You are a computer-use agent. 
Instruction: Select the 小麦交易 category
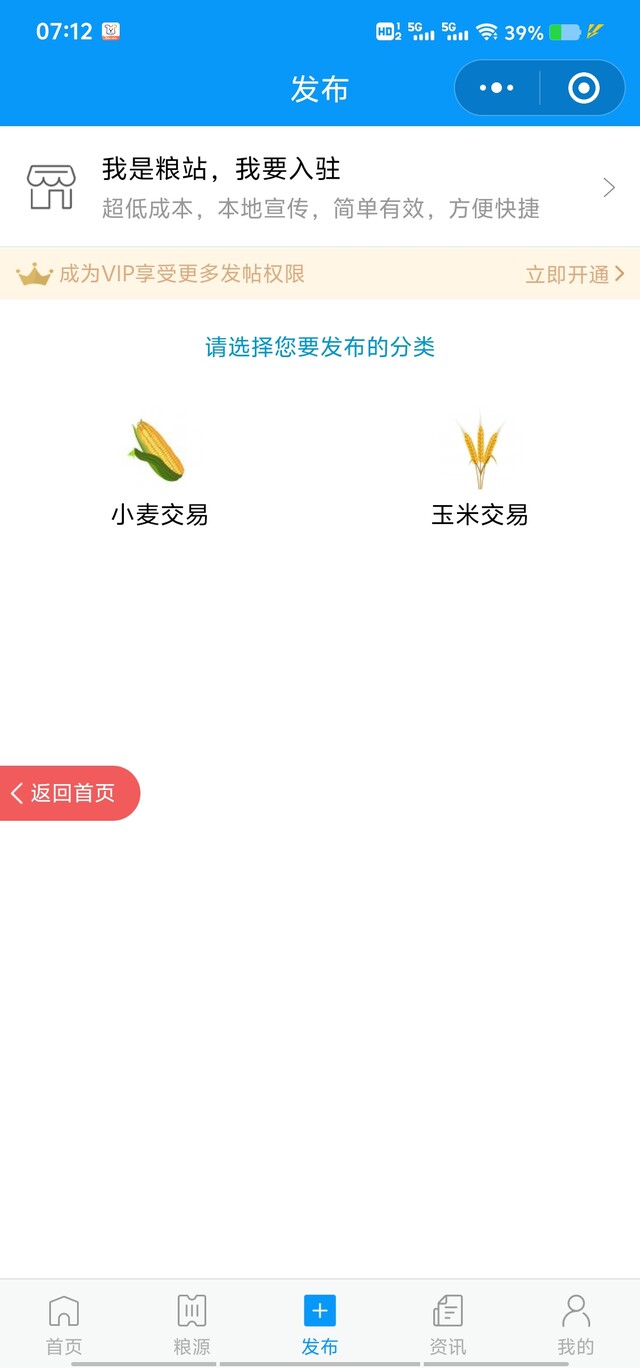tap(160, 470)
